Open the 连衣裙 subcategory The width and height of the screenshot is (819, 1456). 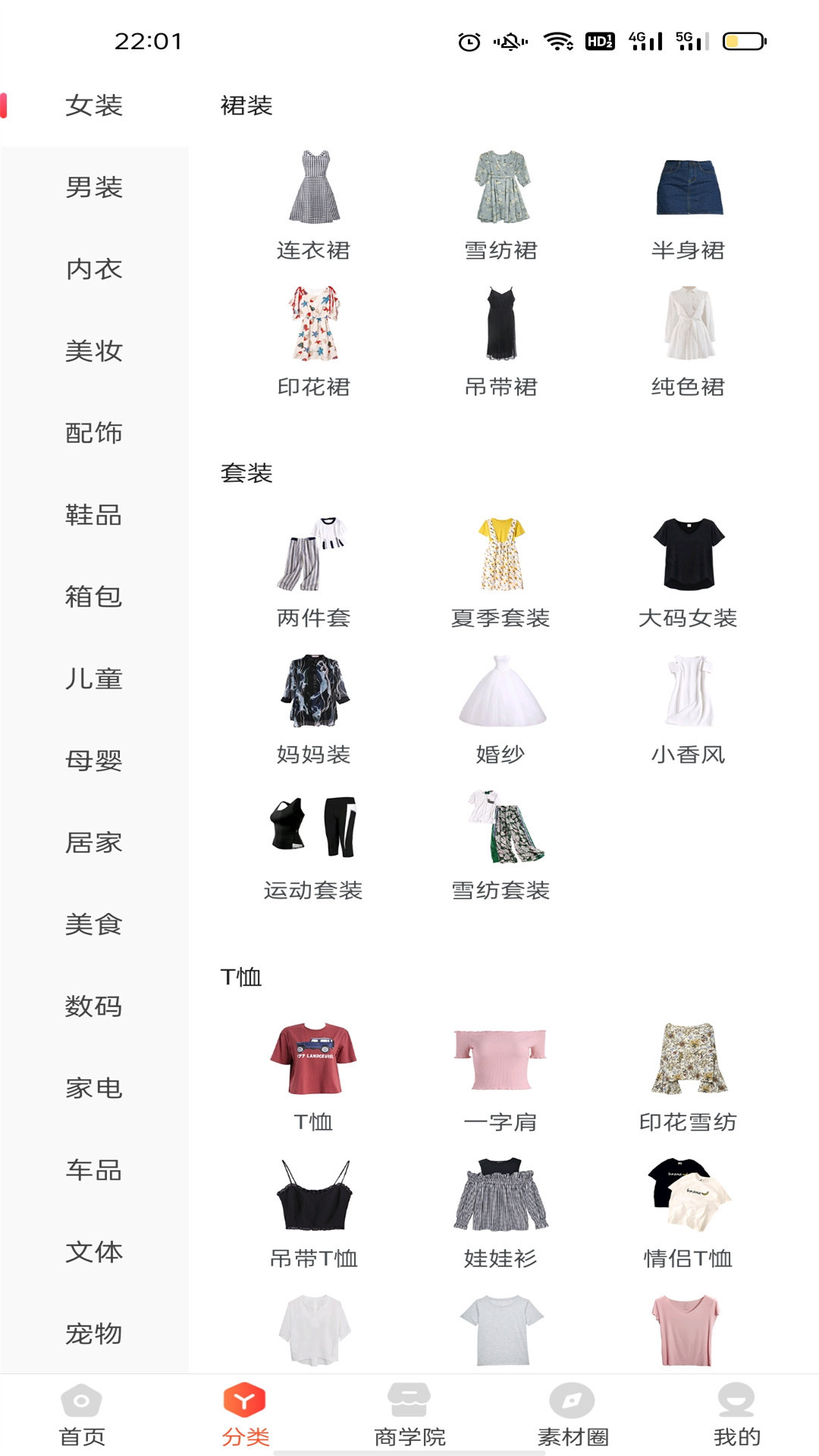315,190
